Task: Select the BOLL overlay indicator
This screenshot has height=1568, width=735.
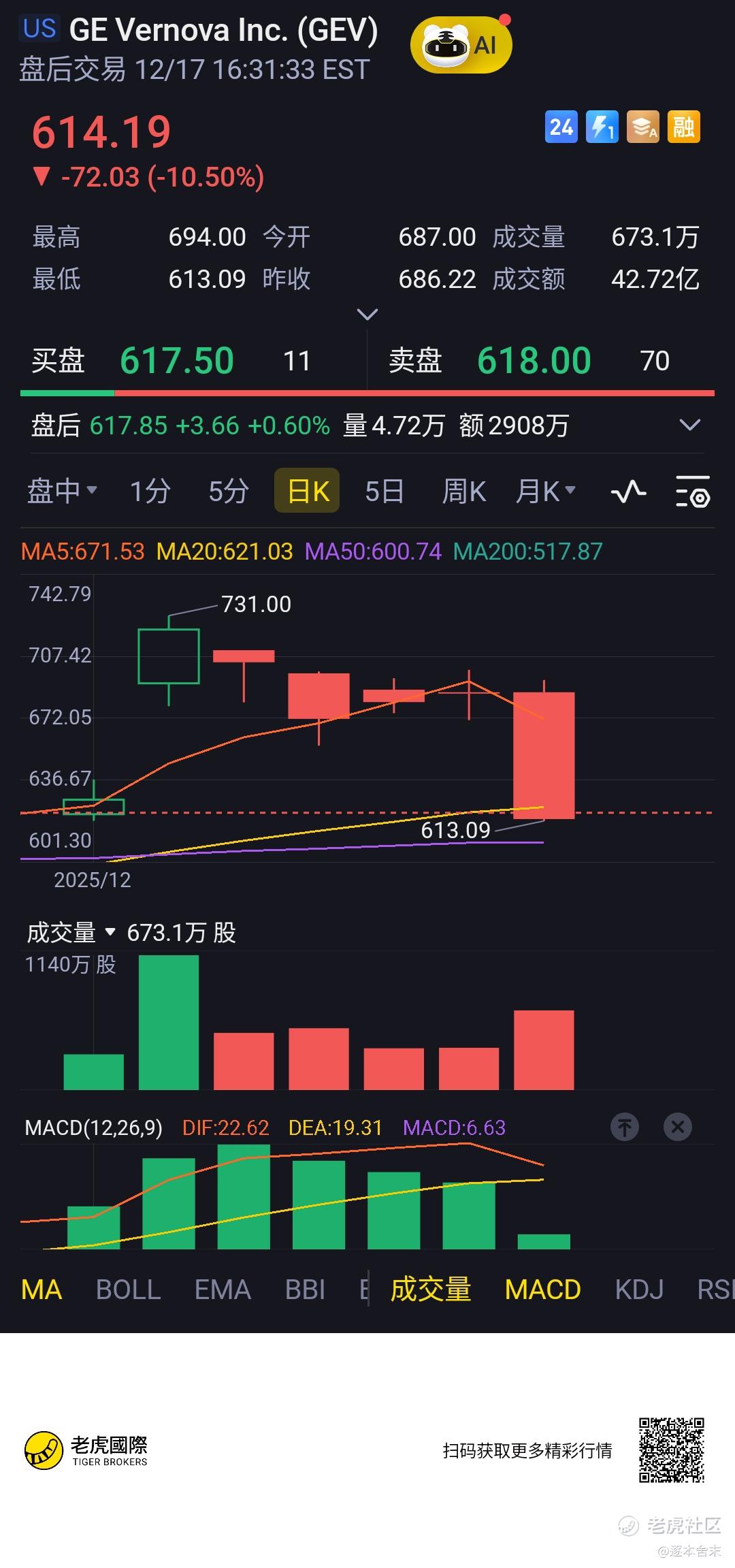Action: click(x=128, y=1289)
